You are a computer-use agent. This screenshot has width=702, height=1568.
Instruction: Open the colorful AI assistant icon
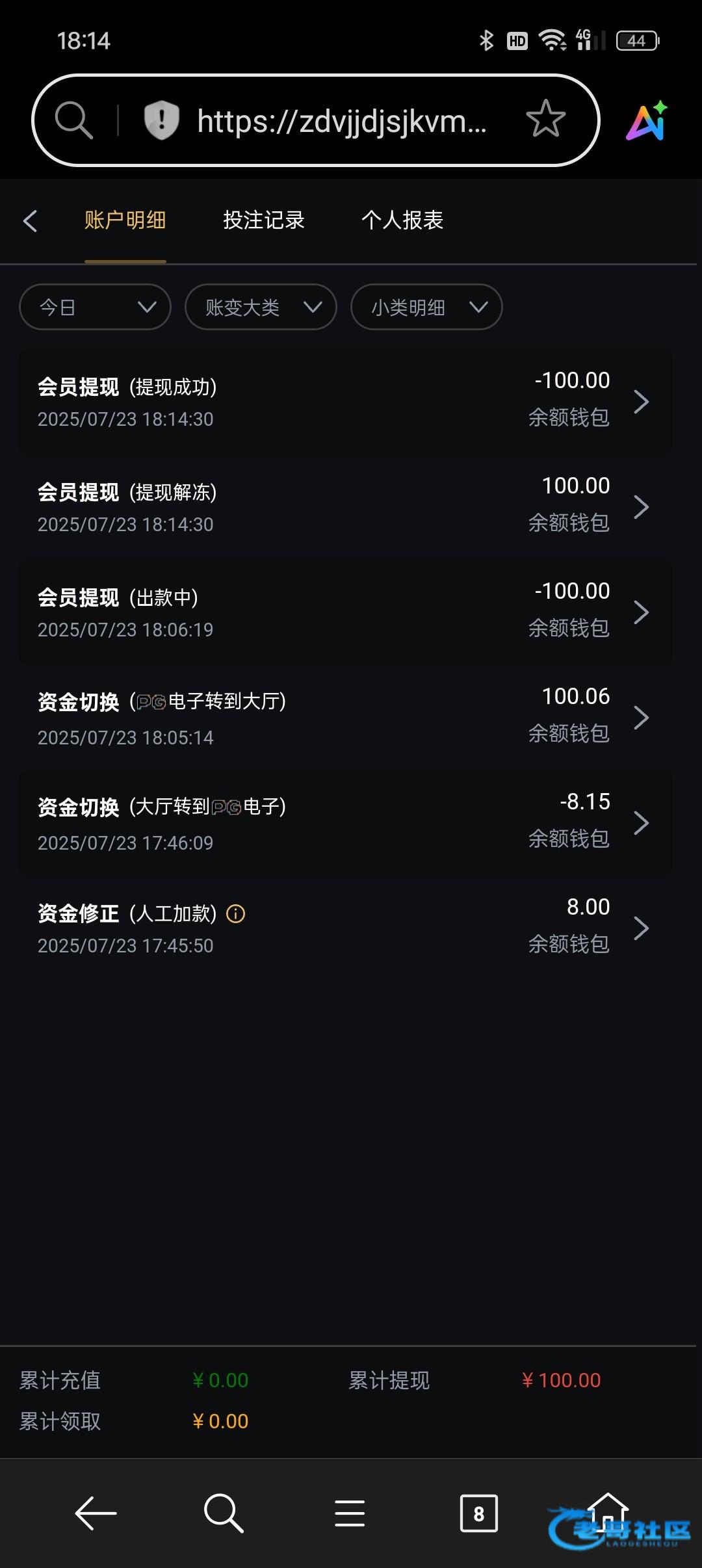point(647,120)
